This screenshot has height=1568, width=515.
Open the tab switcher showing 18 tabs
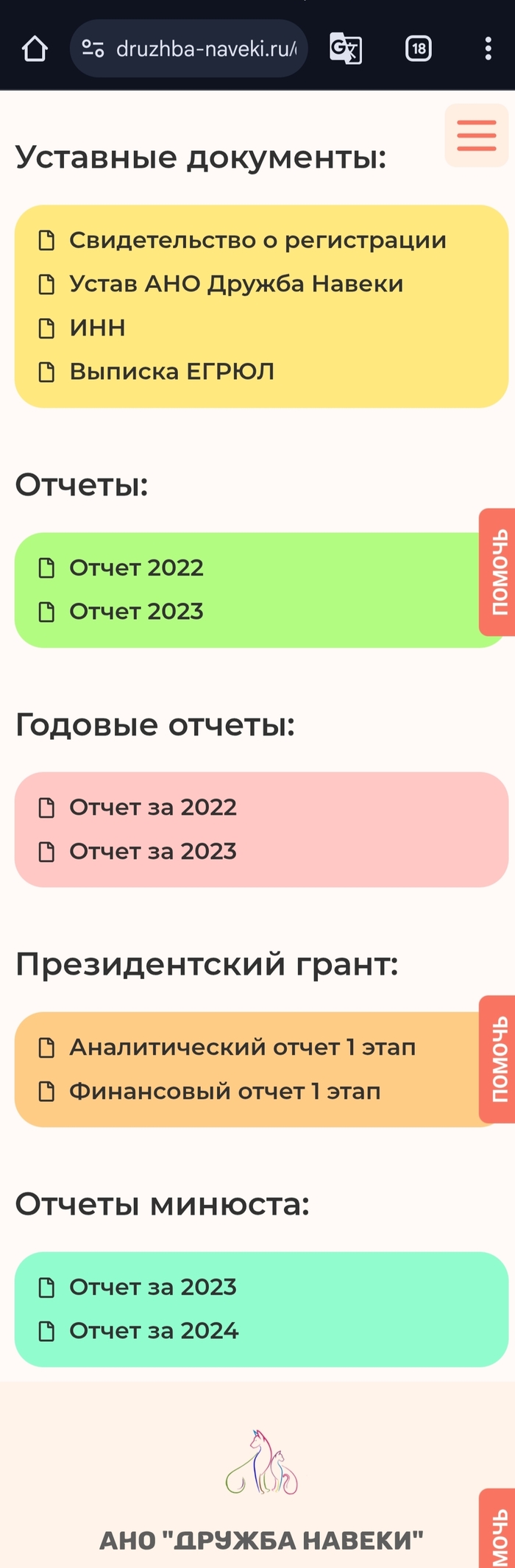(418, 49)
